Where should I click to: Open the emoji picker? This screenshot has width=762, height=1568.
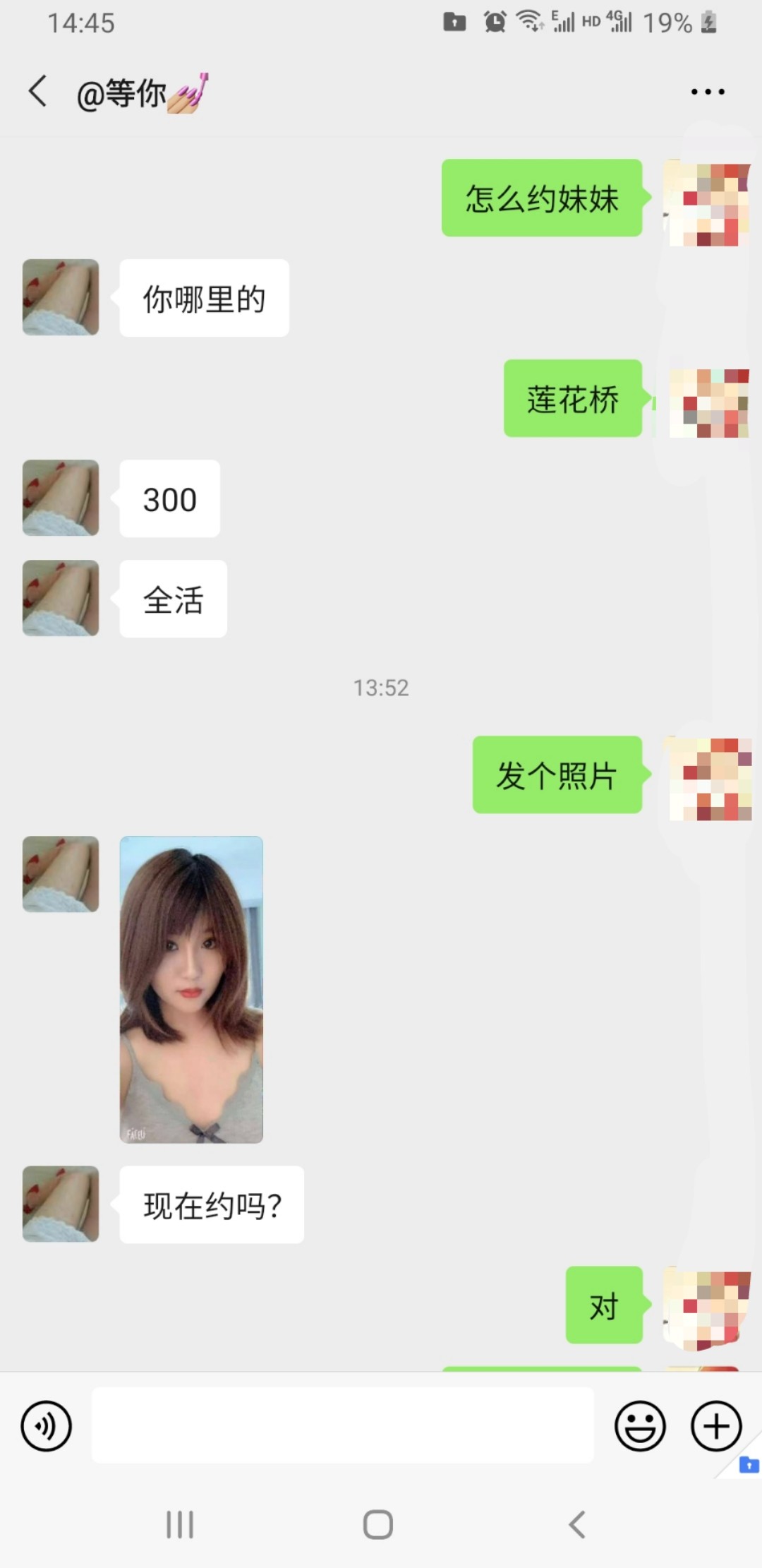639,1425
